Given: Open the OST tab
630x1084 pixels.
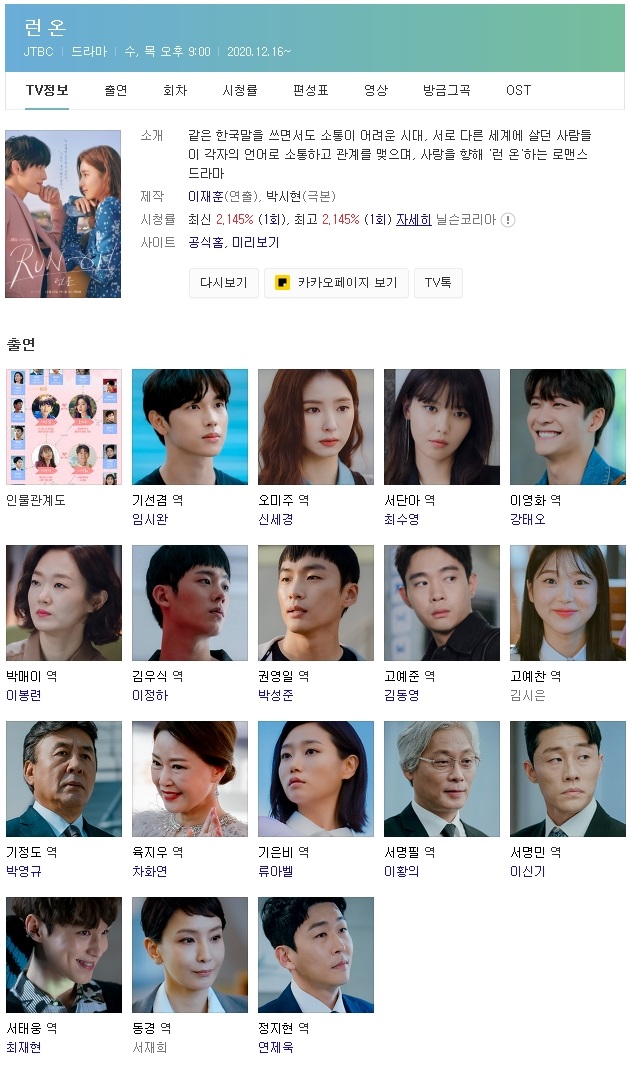Looking at the screenshot, I should pos(518,90).
